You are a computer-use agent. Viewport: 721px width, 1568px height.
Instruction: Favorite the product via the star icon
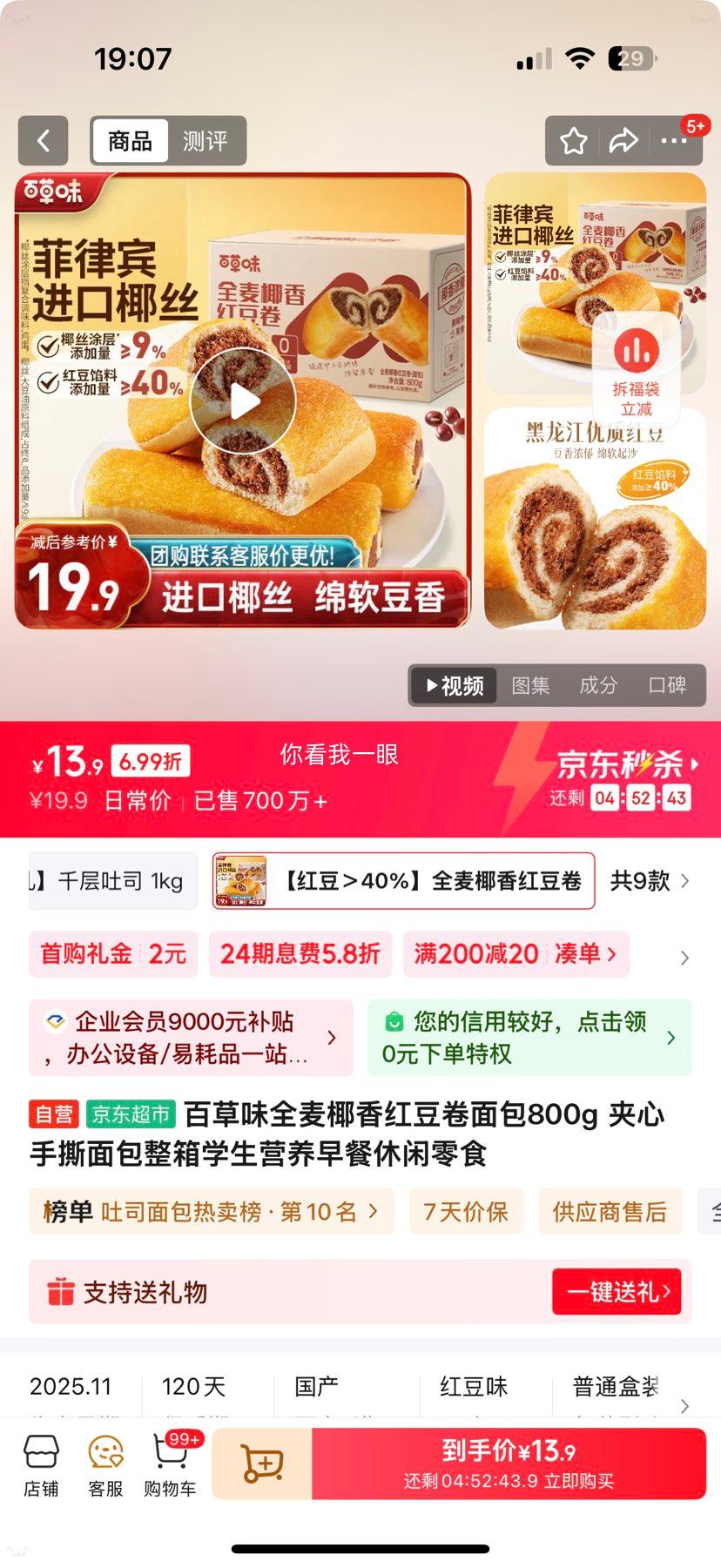pyautogui.click(x=573, y=141)
